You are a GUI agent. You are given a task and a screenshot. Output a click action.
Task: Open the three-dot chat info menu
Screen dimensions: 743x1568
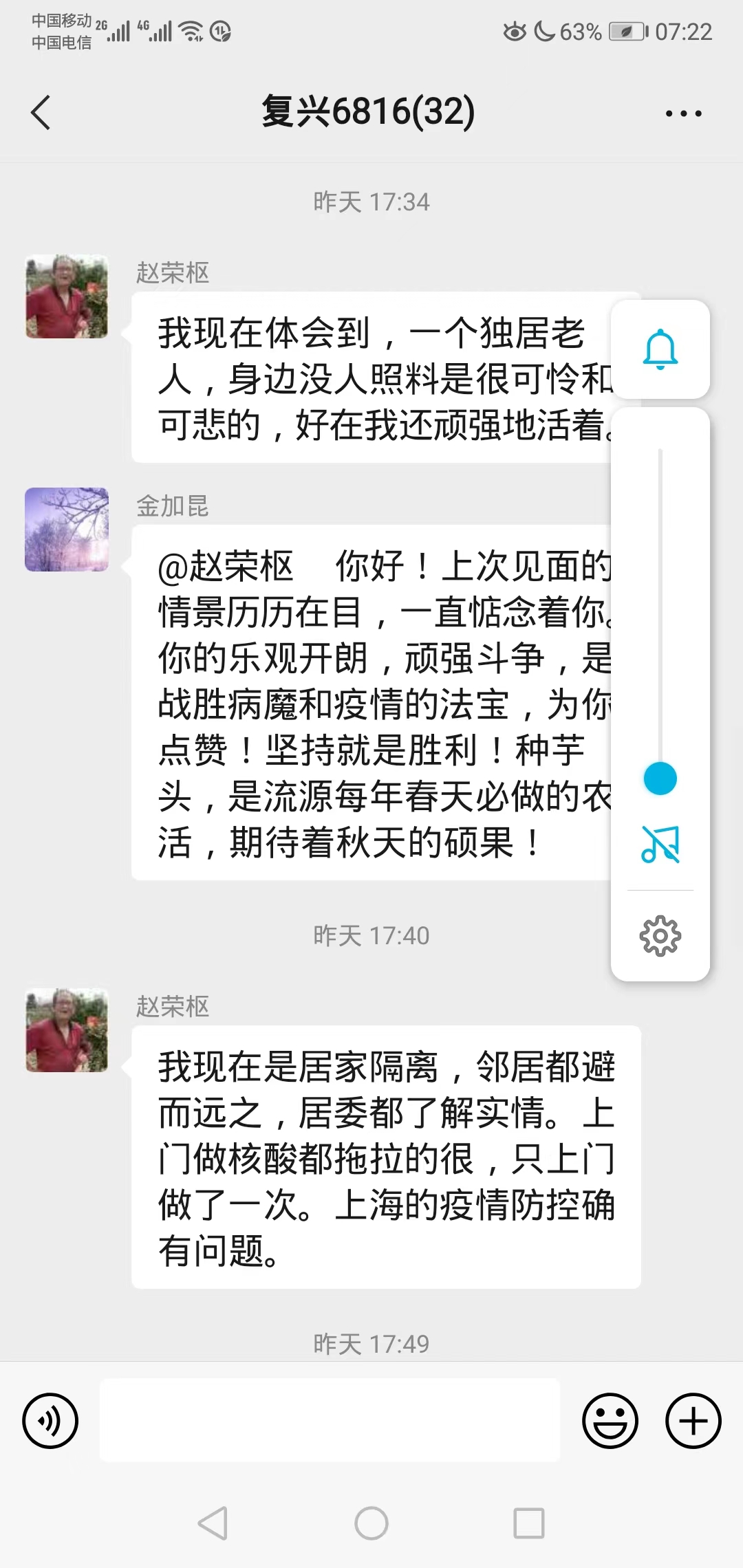coord(683,113)
